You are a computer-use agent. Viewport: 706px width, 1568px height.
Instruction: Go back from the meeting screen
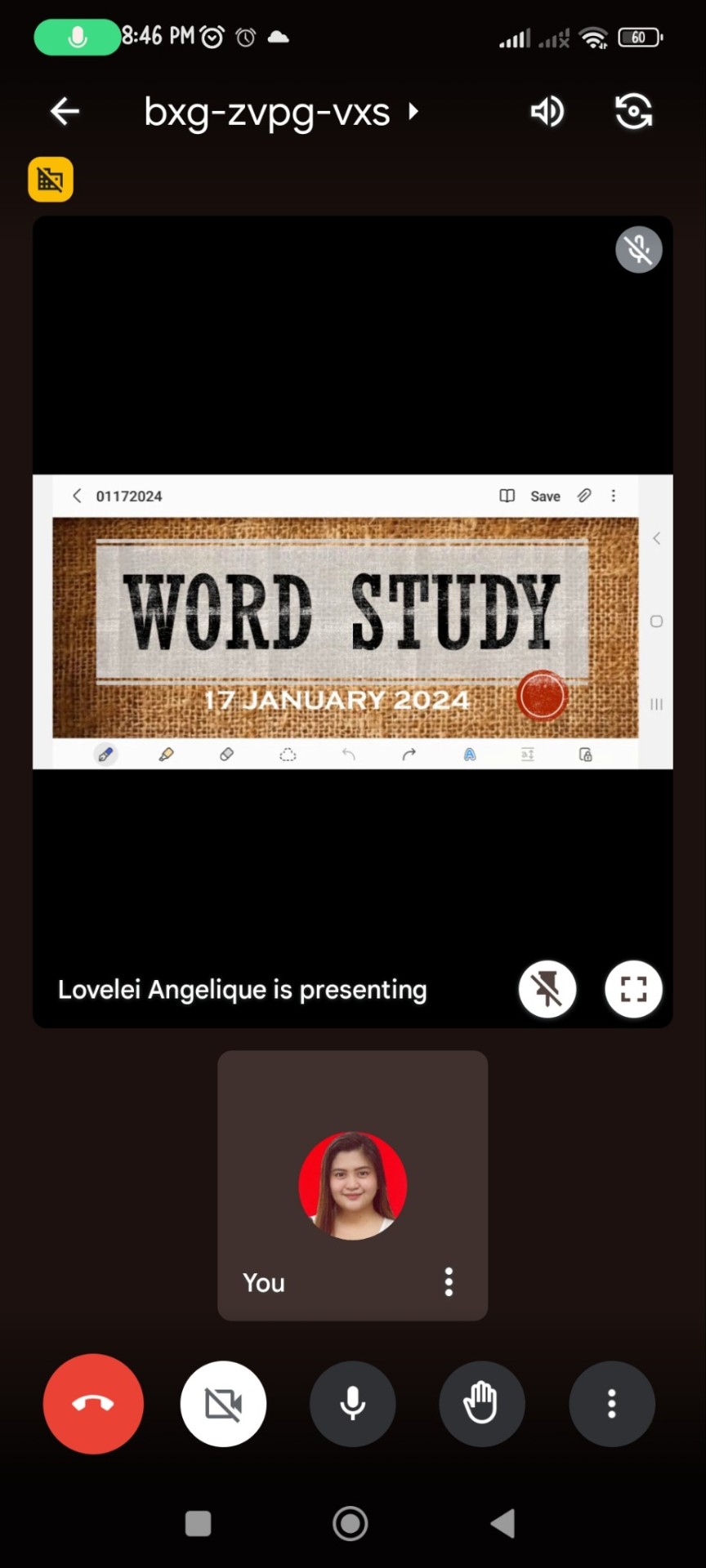(x=65, y=111)
